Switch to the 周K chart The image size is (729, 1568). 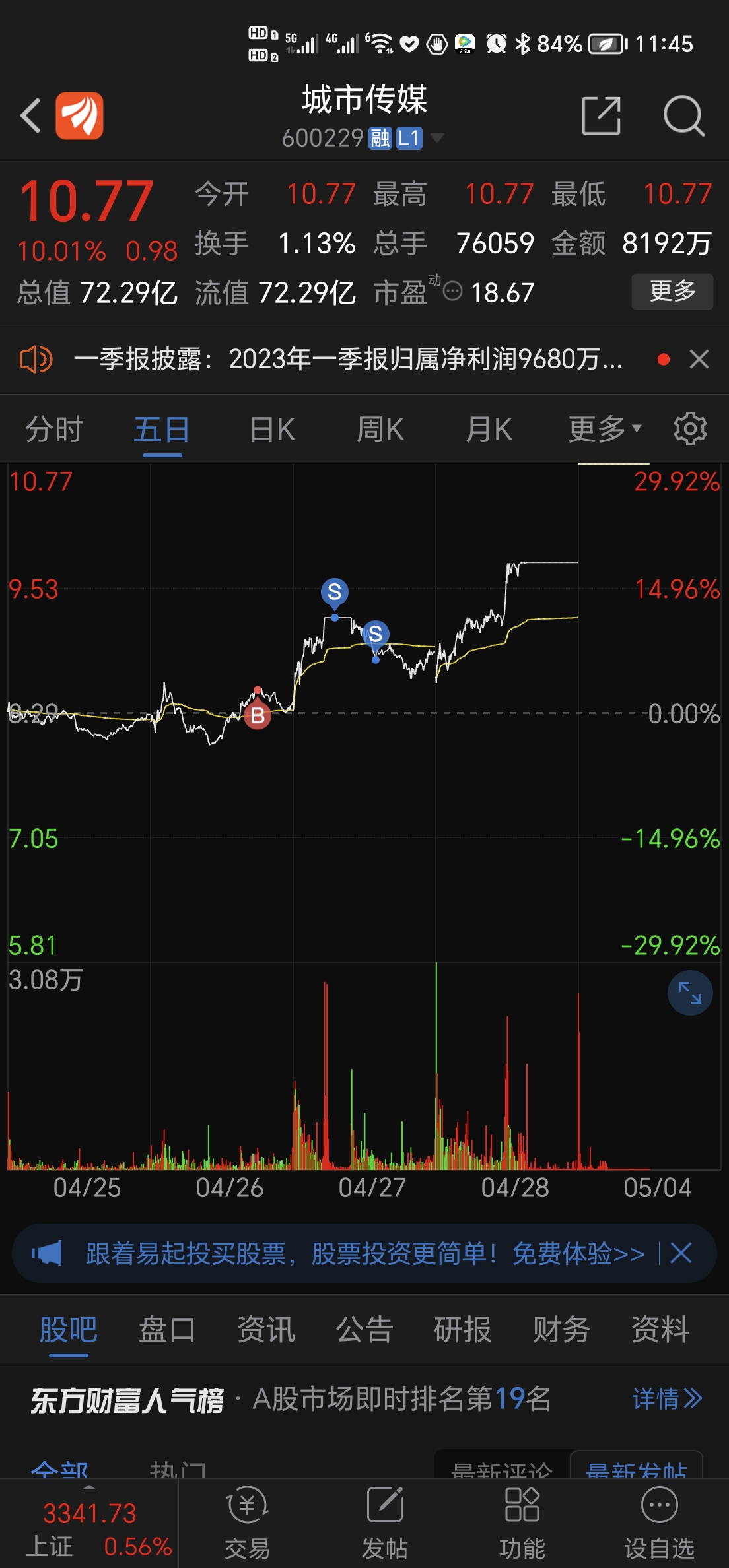(380, 430)
